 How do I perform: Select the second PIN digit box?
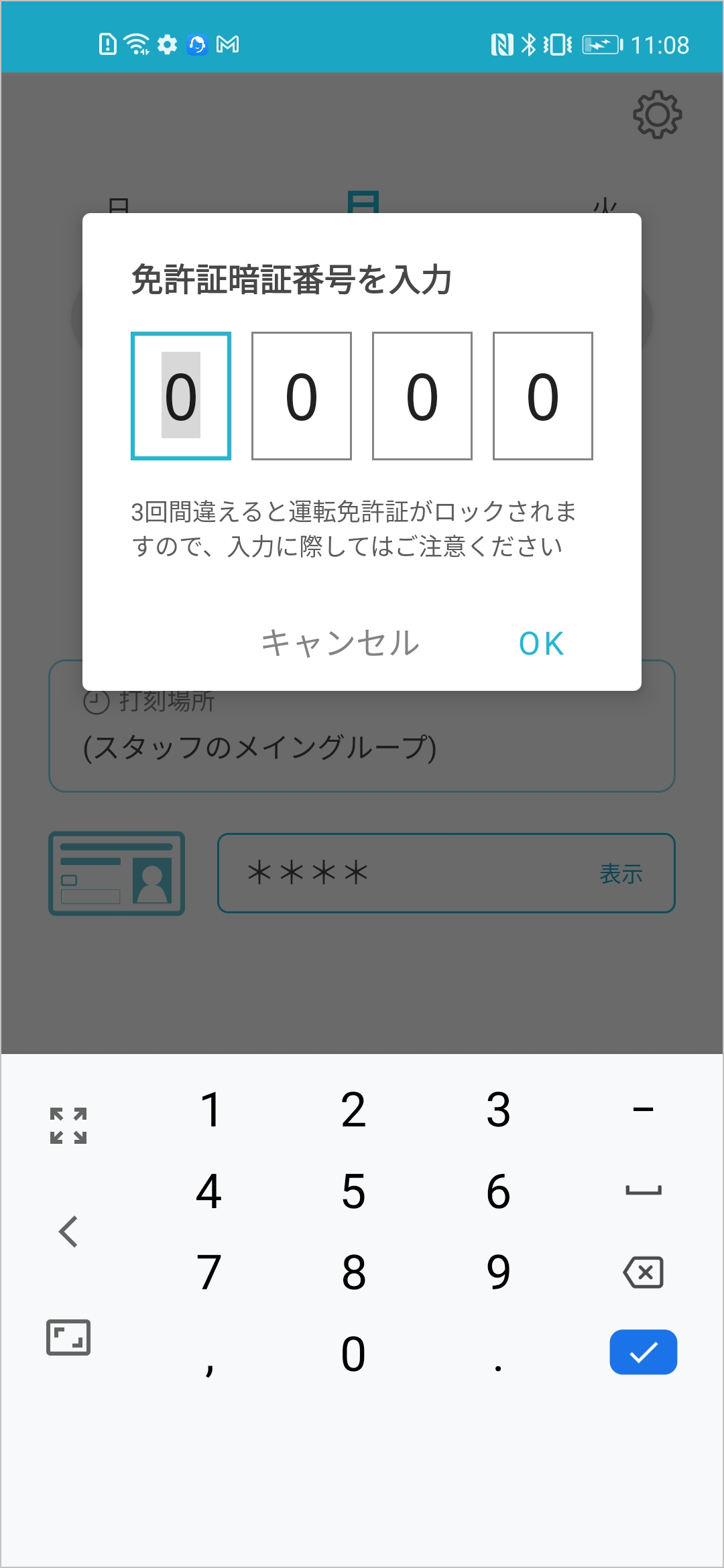click(302, 396)
